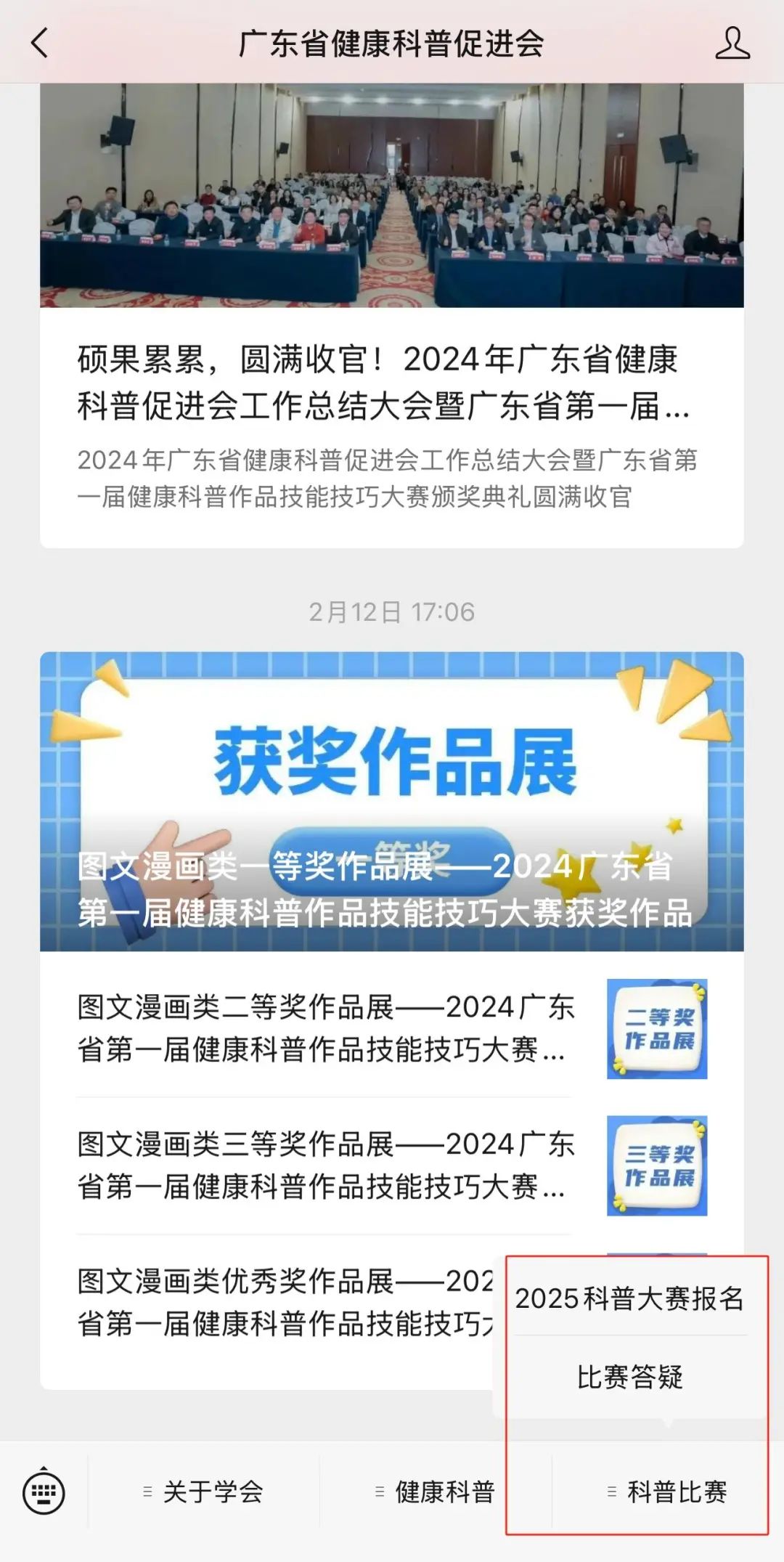Select 比赛答疑 from the popup menu
Viewport: 784px width, 1562px height.
pos(629,1376)
